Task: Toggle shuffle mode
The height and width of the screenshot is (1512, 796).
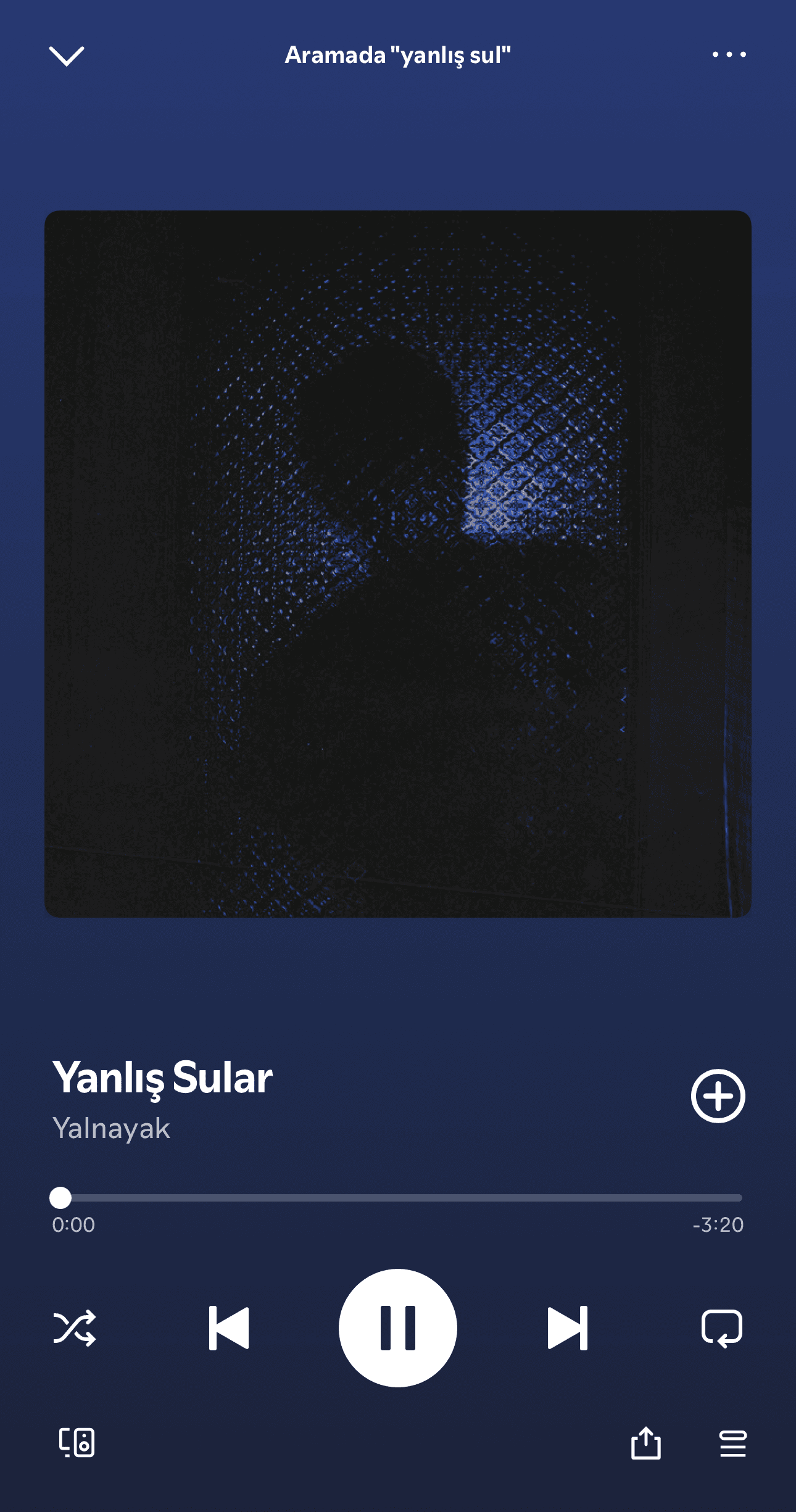Action: 75,1327
